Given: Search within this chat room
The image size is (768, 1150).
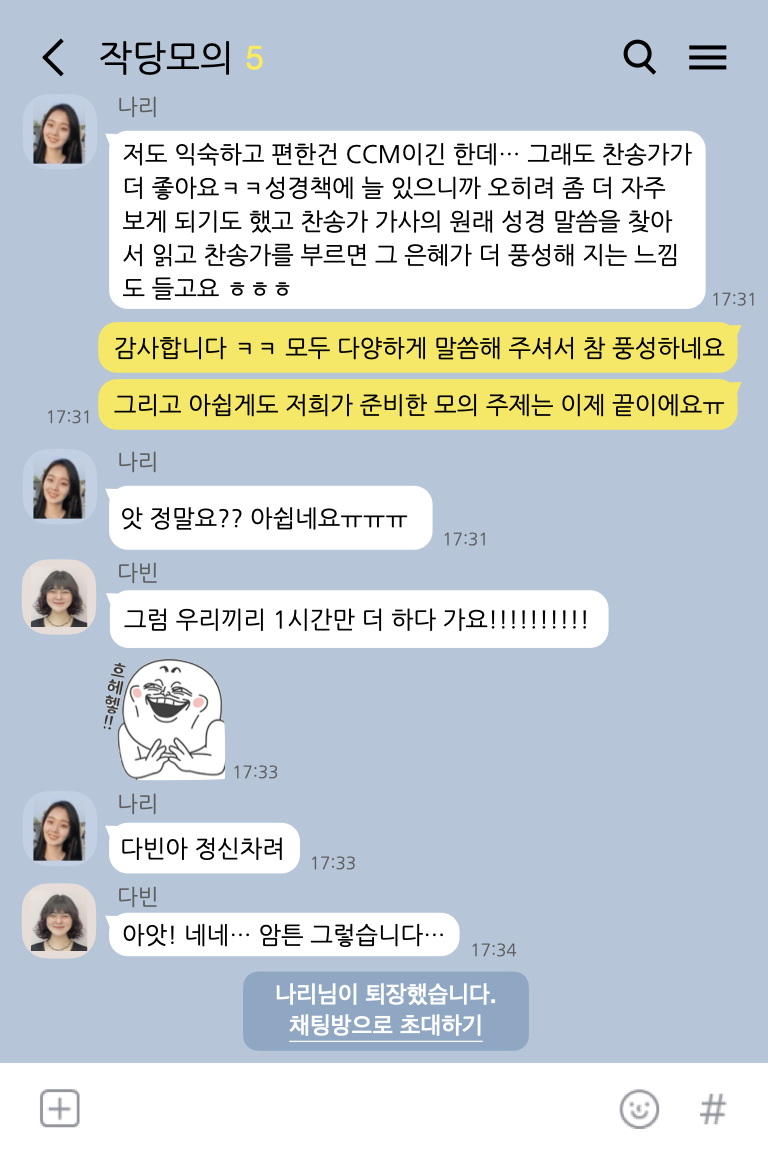Looking at the screenshot, I should [640, 57].
